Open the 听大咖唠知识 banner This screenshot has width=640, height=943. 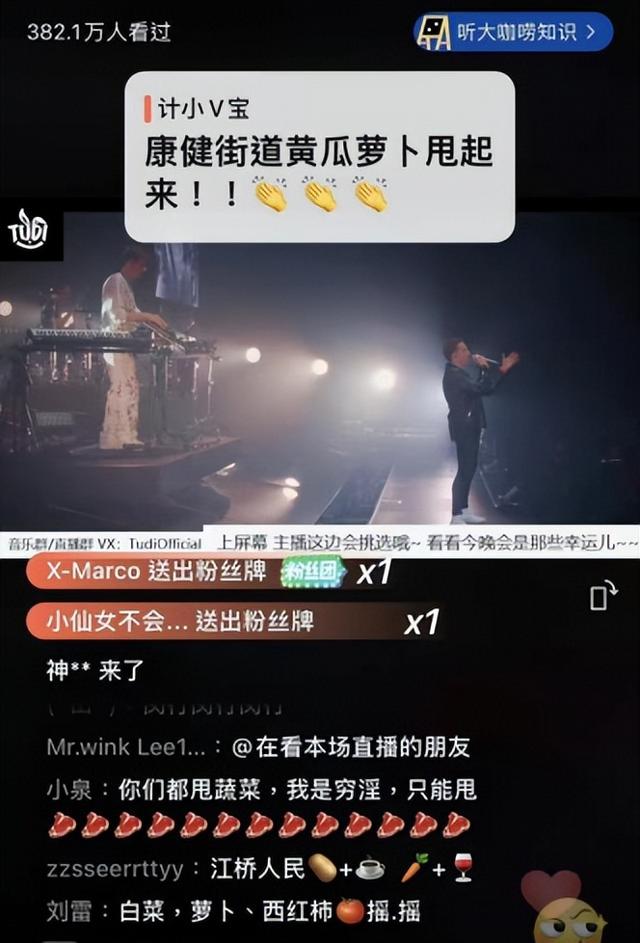[513, 32]
